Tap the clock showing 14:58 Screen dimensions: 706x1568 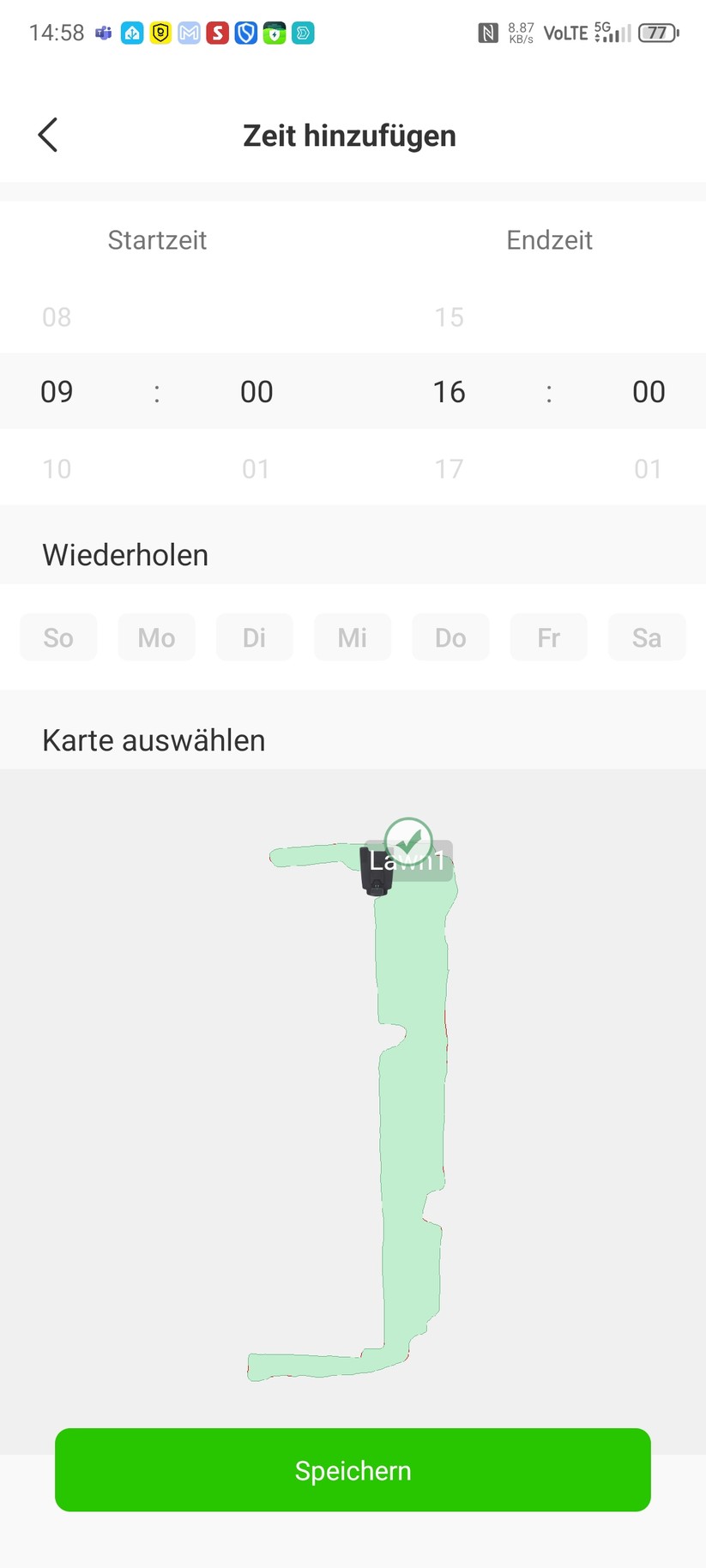point(57,33)
